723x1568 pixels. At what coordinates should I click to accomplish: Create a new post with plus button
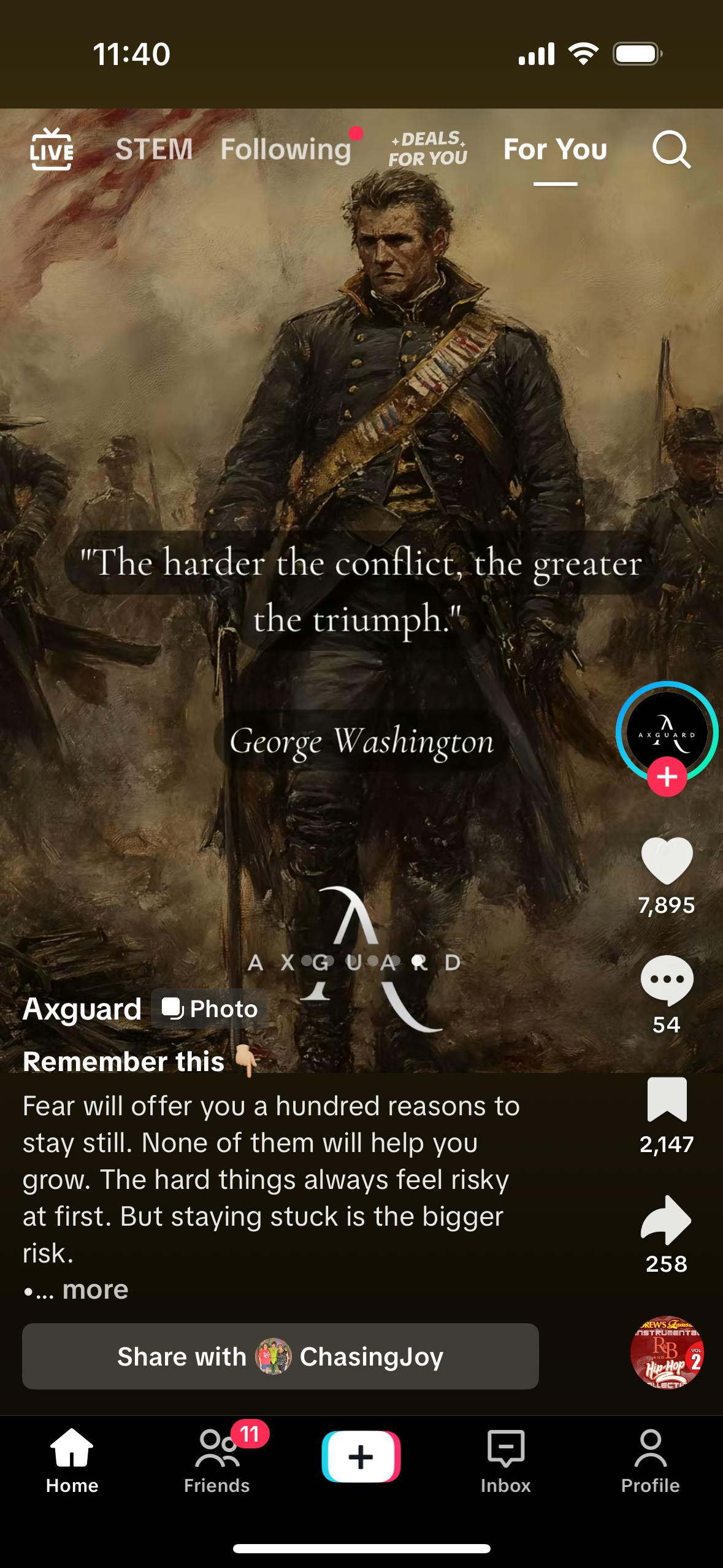point(361,1456)
